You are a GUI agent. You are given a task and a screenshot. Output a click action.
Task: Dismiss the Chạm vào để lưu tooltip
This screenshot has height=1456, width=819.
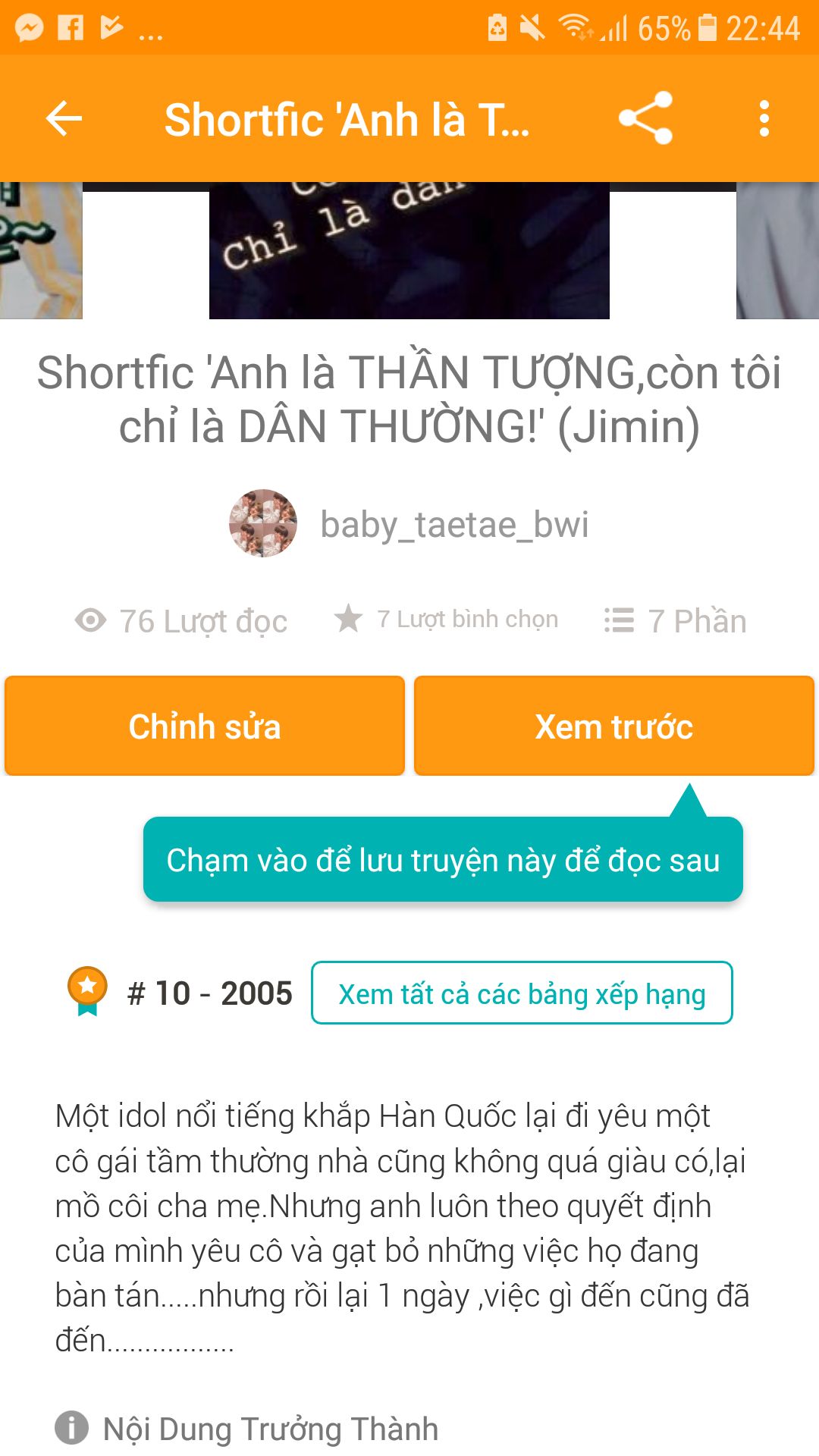(x=443, y=860)
